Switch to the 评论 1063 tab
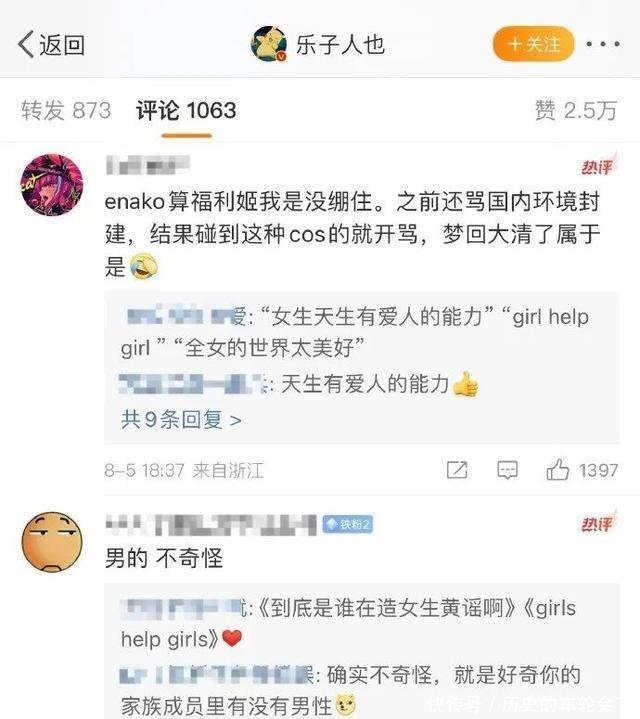The image size is (640, 719). 186,110
